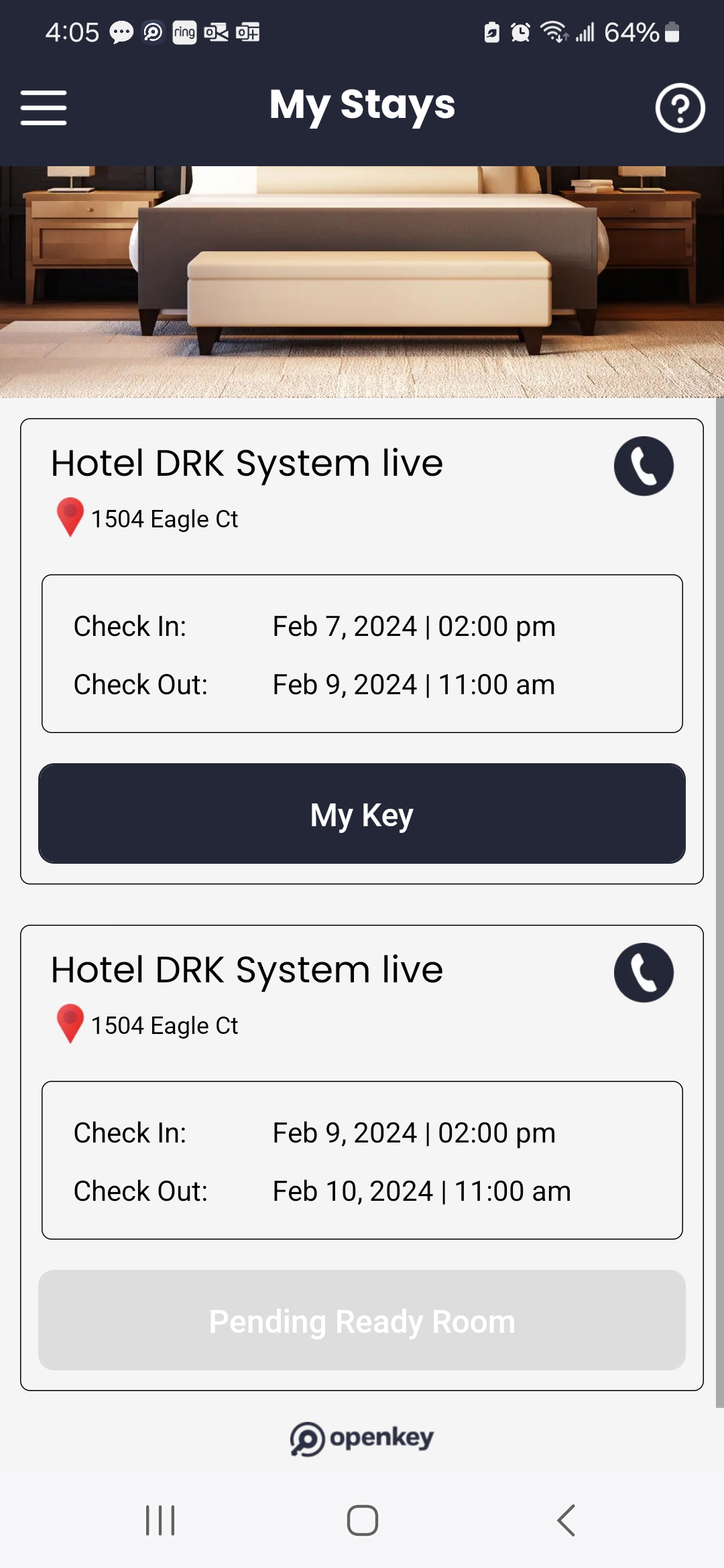
Task: Tap the Back arrow in the navigation bar
Action: click(x=566, y=1520)
